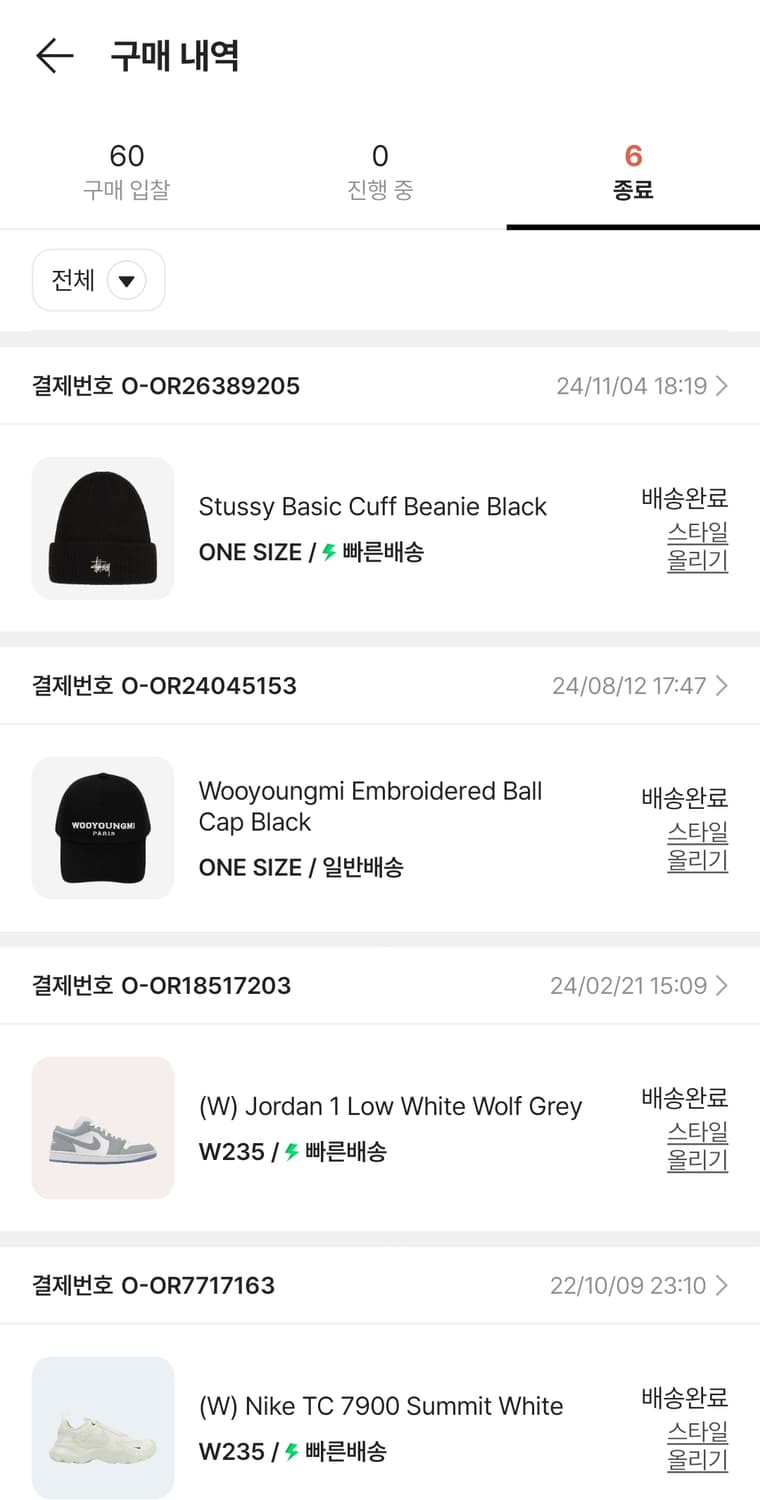The image size is (760, 1500).
Task: Open the Wooyoungmi ball cap thumbnail
Action: pyautogui.click(x=102, y=828)
